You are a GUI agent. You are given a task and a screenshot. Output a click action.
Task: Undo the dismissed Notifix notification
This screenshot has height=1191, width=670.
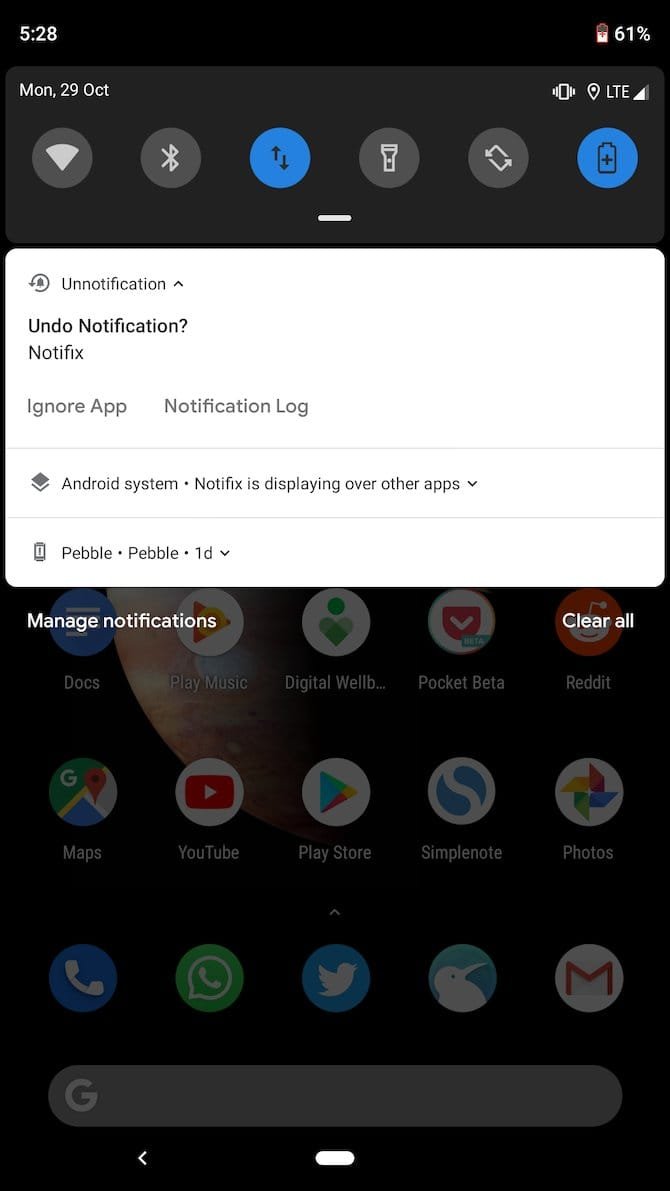tap(108, 326)
